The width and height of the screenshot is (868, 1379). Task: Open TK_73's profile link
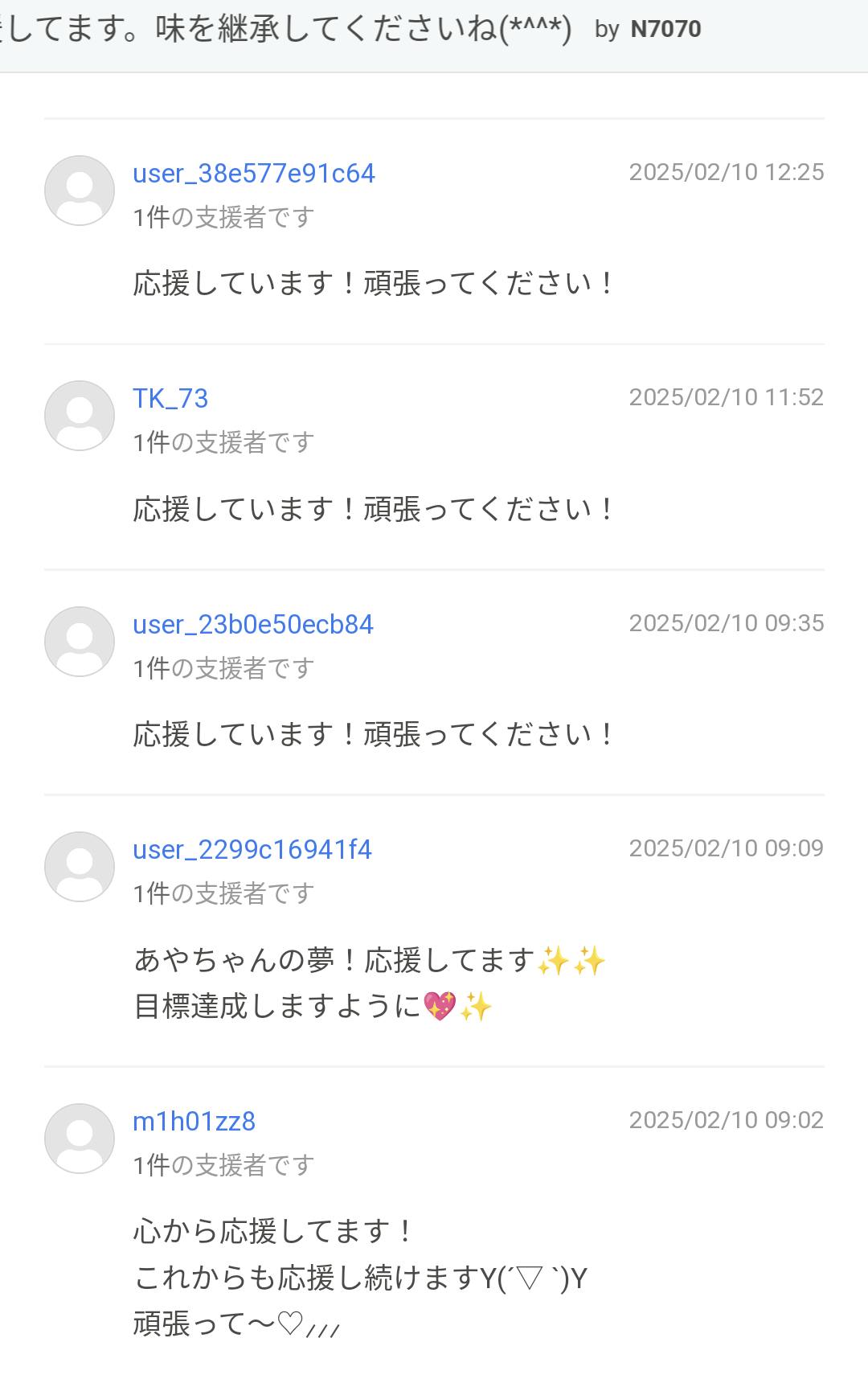[170, 399]
